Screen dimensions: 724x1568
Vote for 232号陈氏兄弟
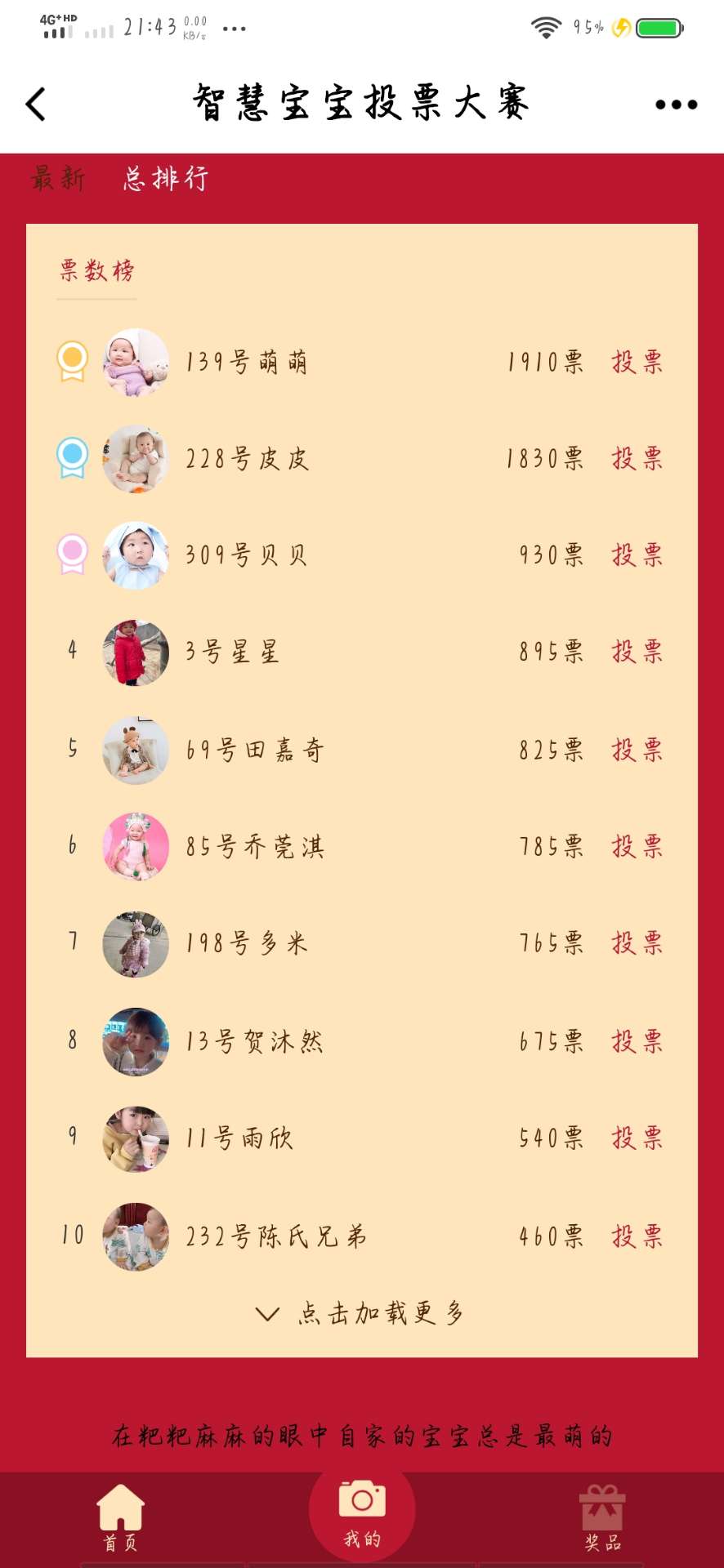coord(637,1236)
